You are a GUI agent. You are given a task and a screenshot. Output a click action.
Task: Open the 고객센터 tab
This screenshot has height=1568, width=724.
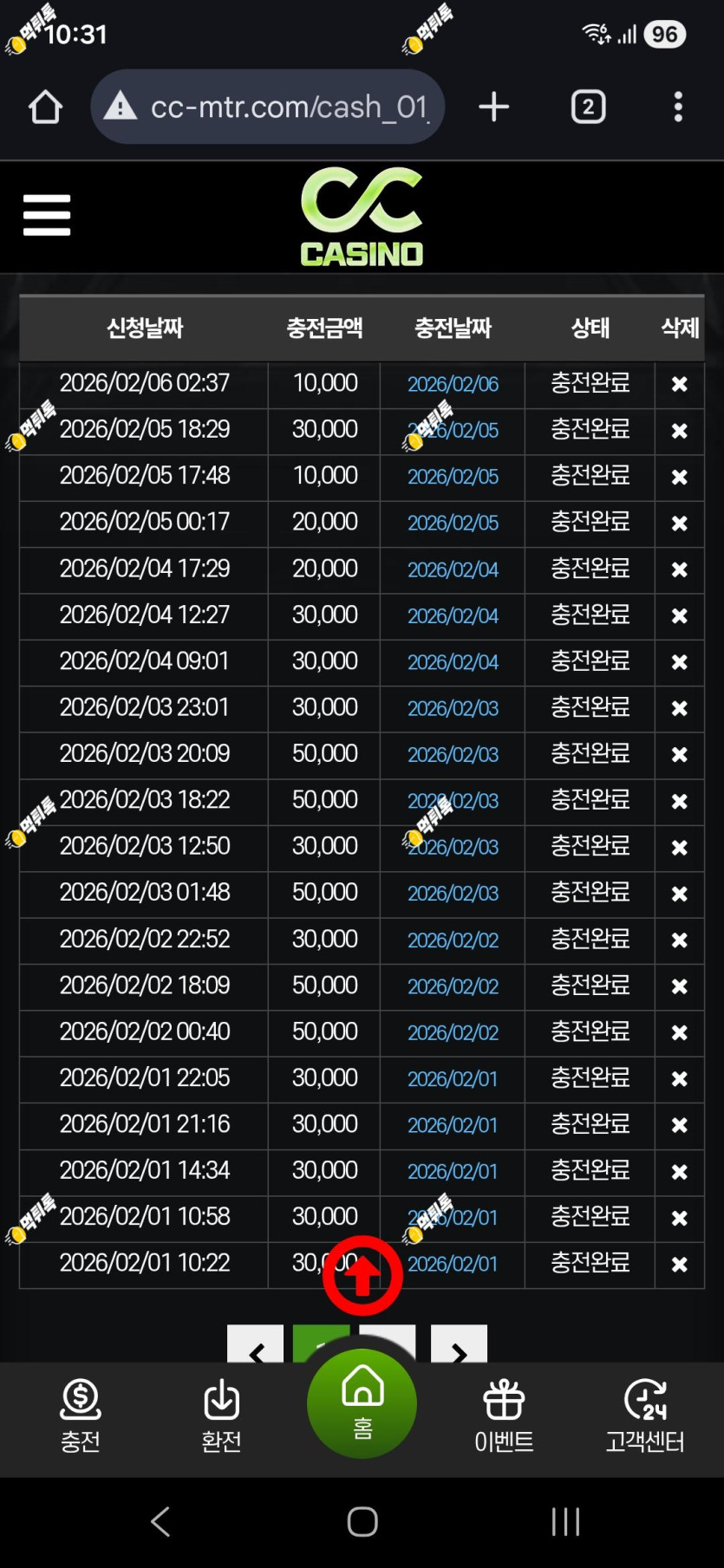645,1416
